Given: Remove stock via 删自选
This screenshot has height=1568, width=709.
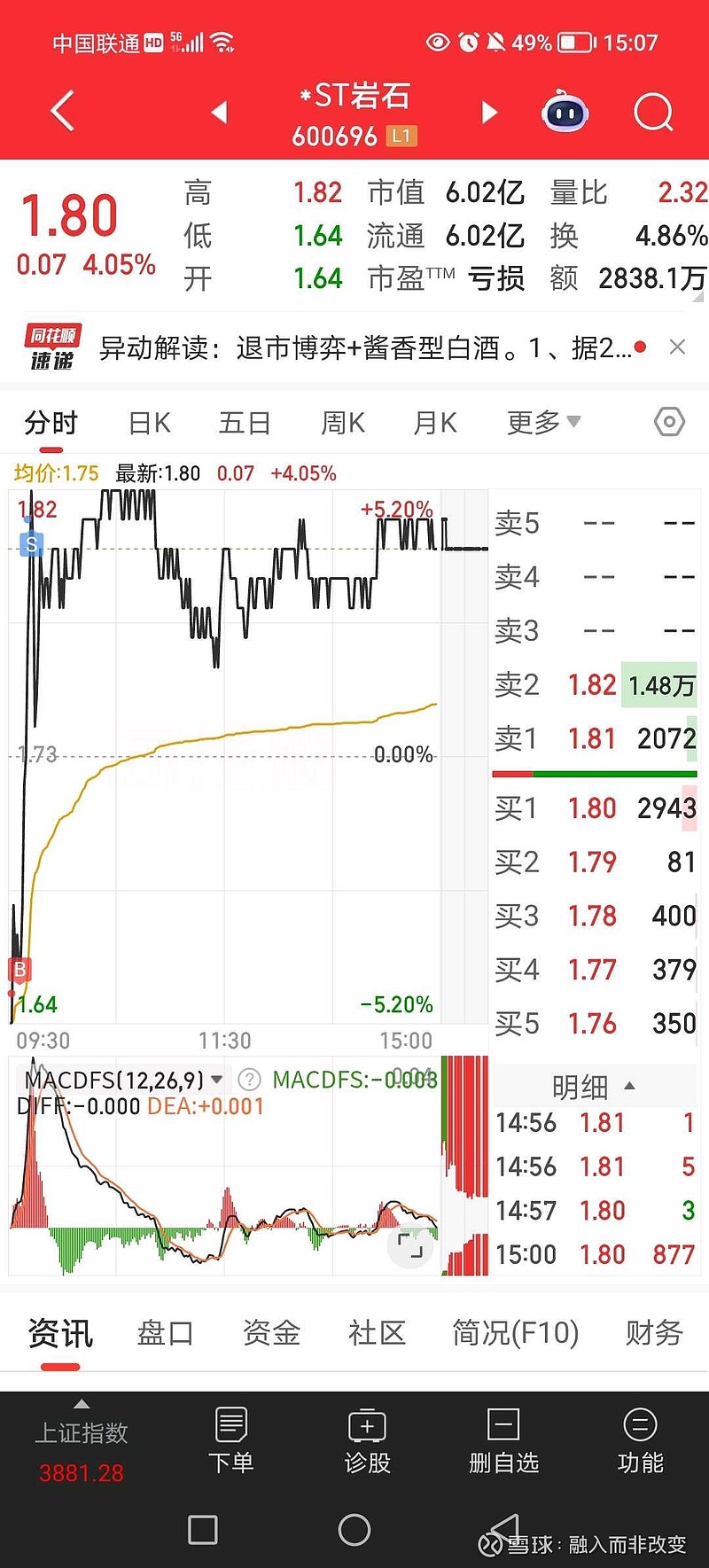Looking at the screenshot, I should [x=503, y=1441].
